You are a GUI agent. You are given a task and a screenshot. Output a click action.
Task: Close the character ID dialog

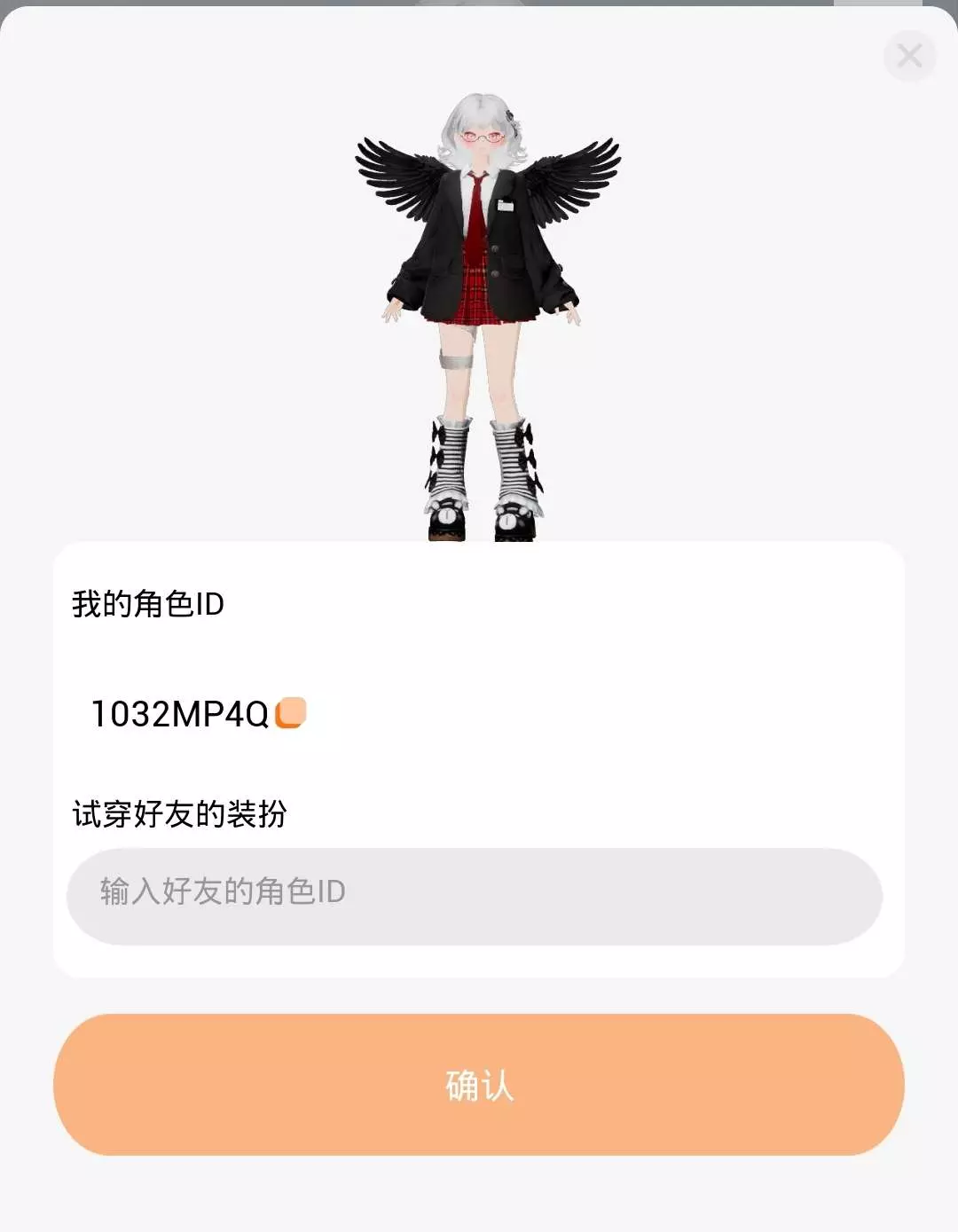tap(909, 56)
